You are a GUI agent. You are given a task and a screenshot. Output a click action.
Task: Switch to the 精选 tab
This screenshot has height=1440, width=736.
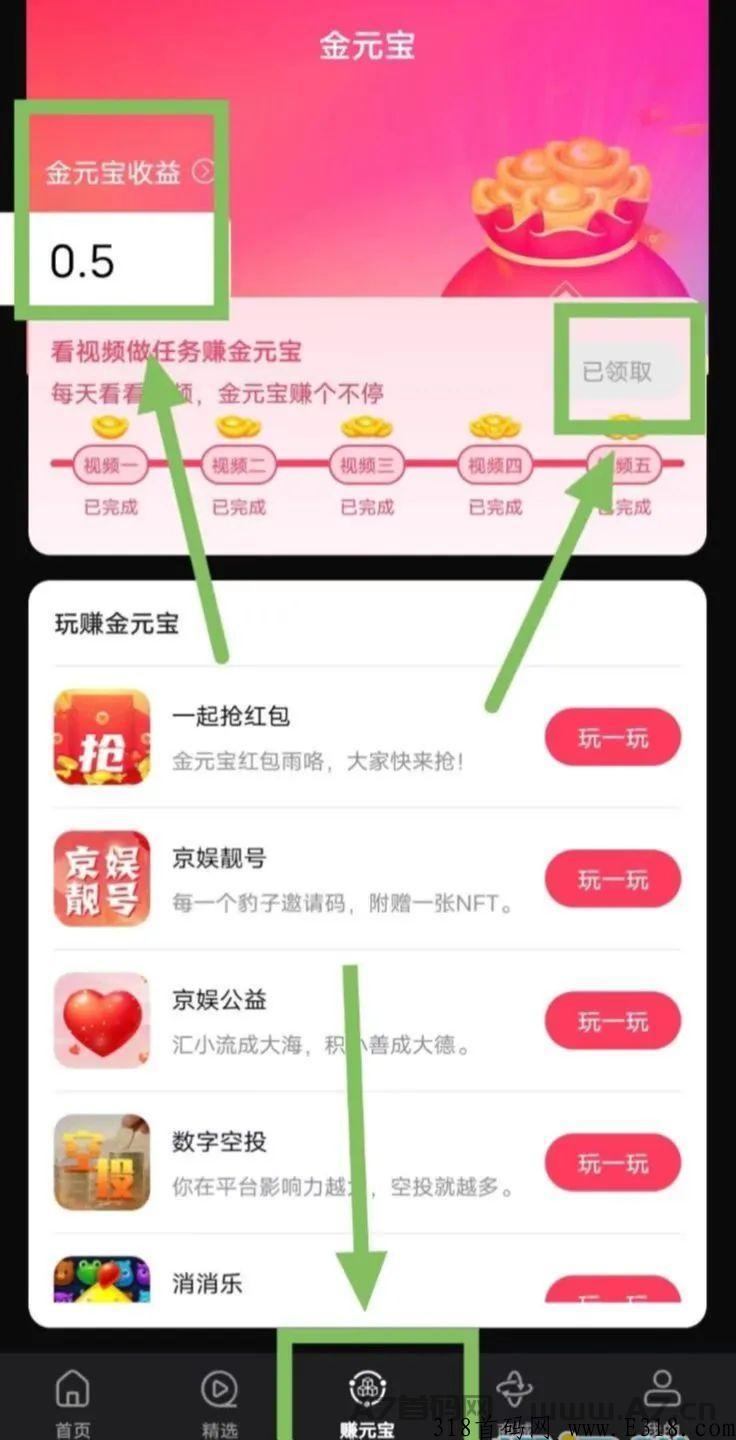219,1402
